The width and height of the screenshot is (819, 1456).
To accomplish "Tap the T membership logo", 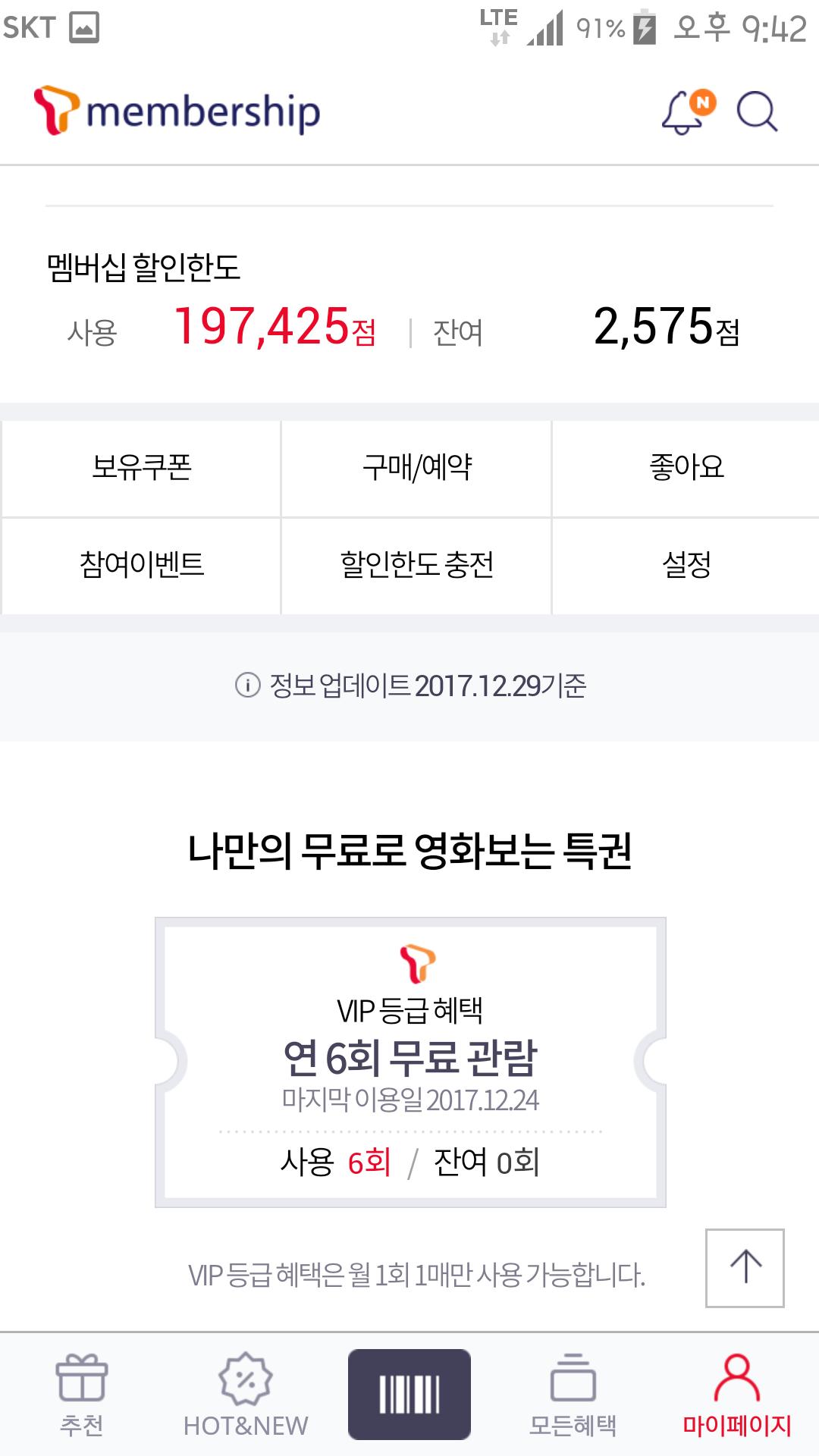I will coord(177,111).
